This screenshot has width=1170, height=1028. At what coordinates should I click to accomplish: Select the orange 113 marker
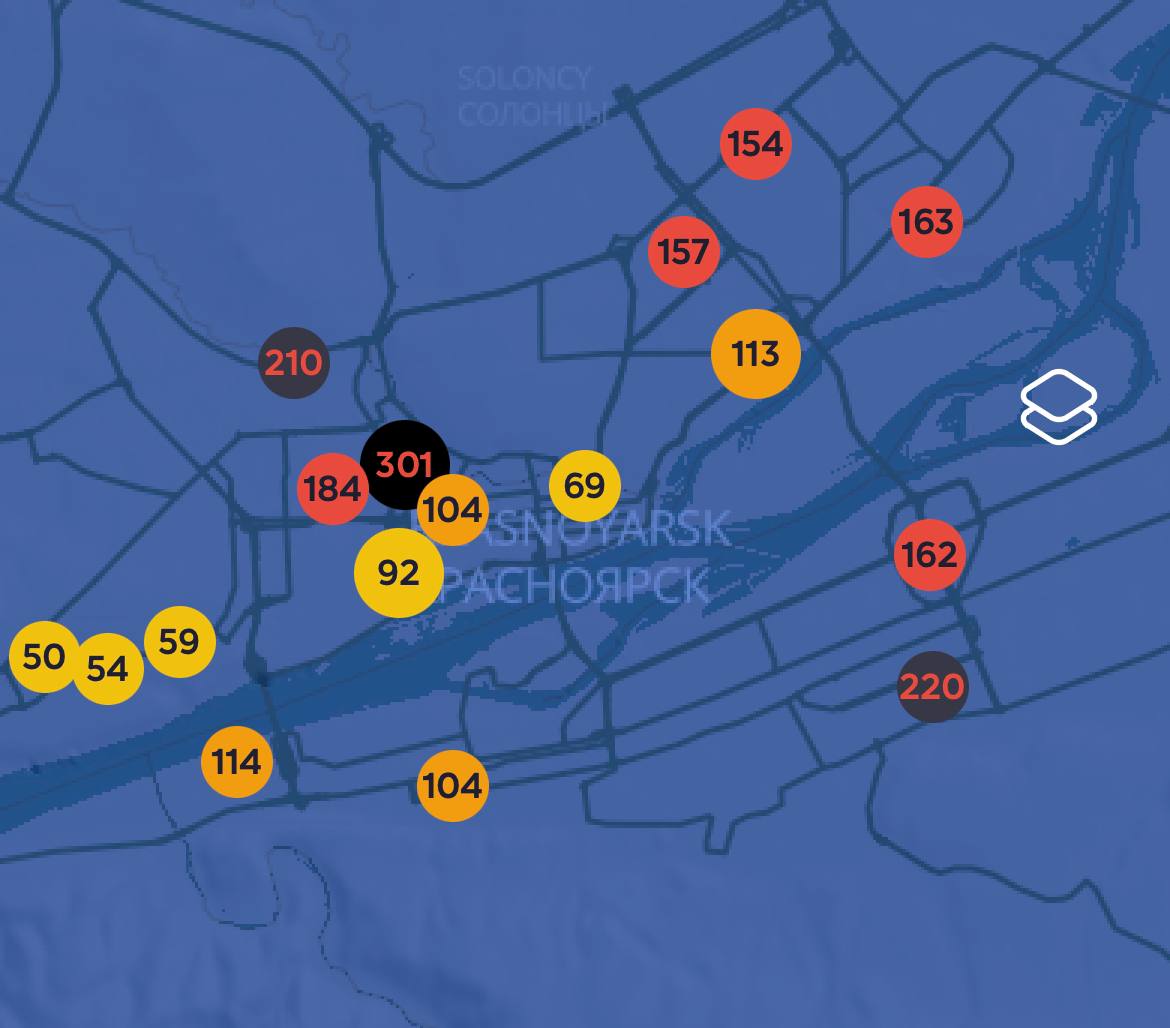pos(755,354)
